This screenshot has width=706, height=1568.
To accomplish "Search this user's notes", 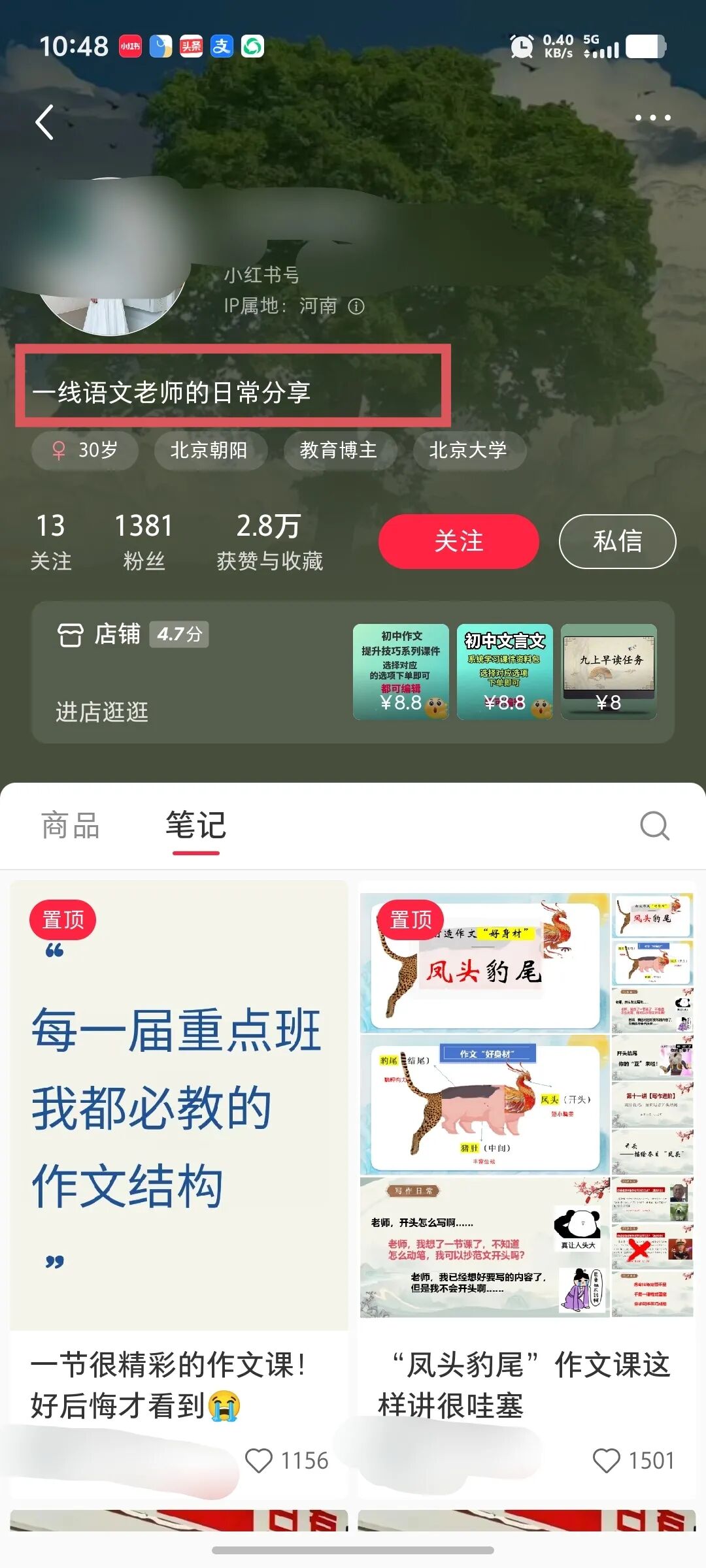I will [x=654, y=826].
